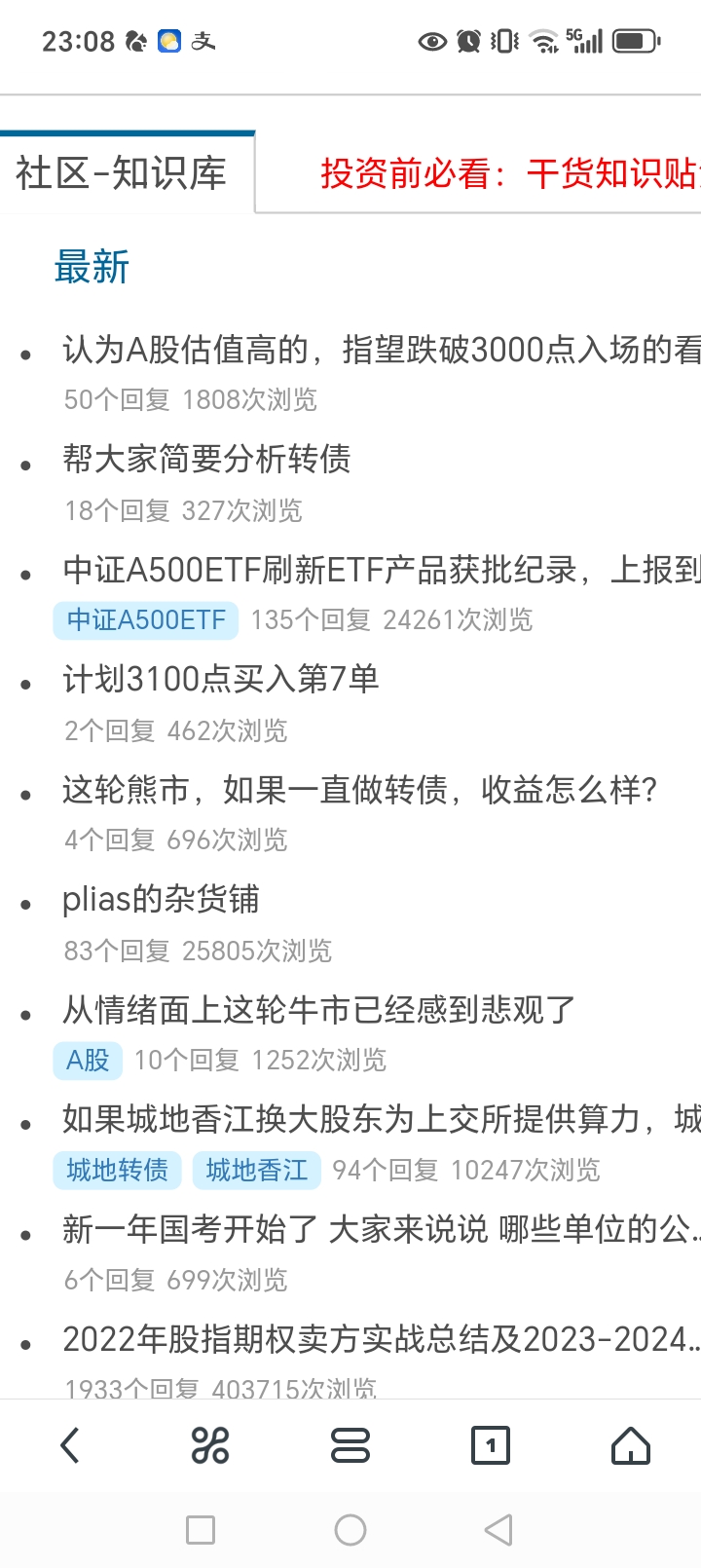Select the 中证A500ETF tag chip
The width and height of the screenshot is (701, 1568).
pyautogui.click(x=146, y=620)
